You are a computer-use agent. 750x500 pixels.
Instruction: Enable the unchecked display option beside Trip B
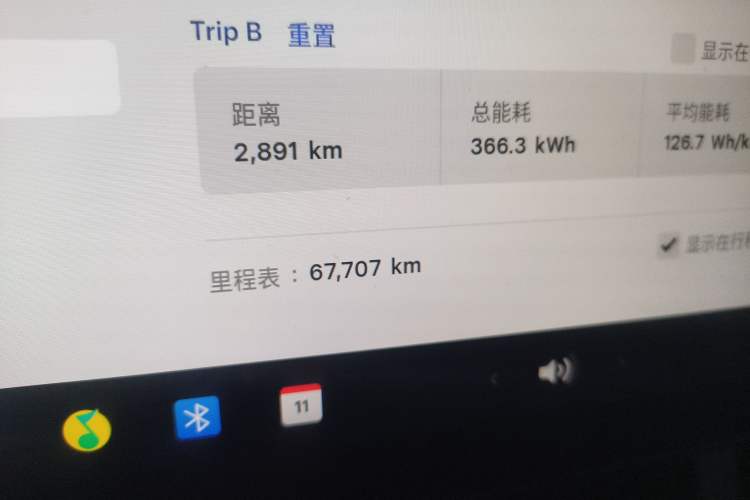(x=683, y=49)
